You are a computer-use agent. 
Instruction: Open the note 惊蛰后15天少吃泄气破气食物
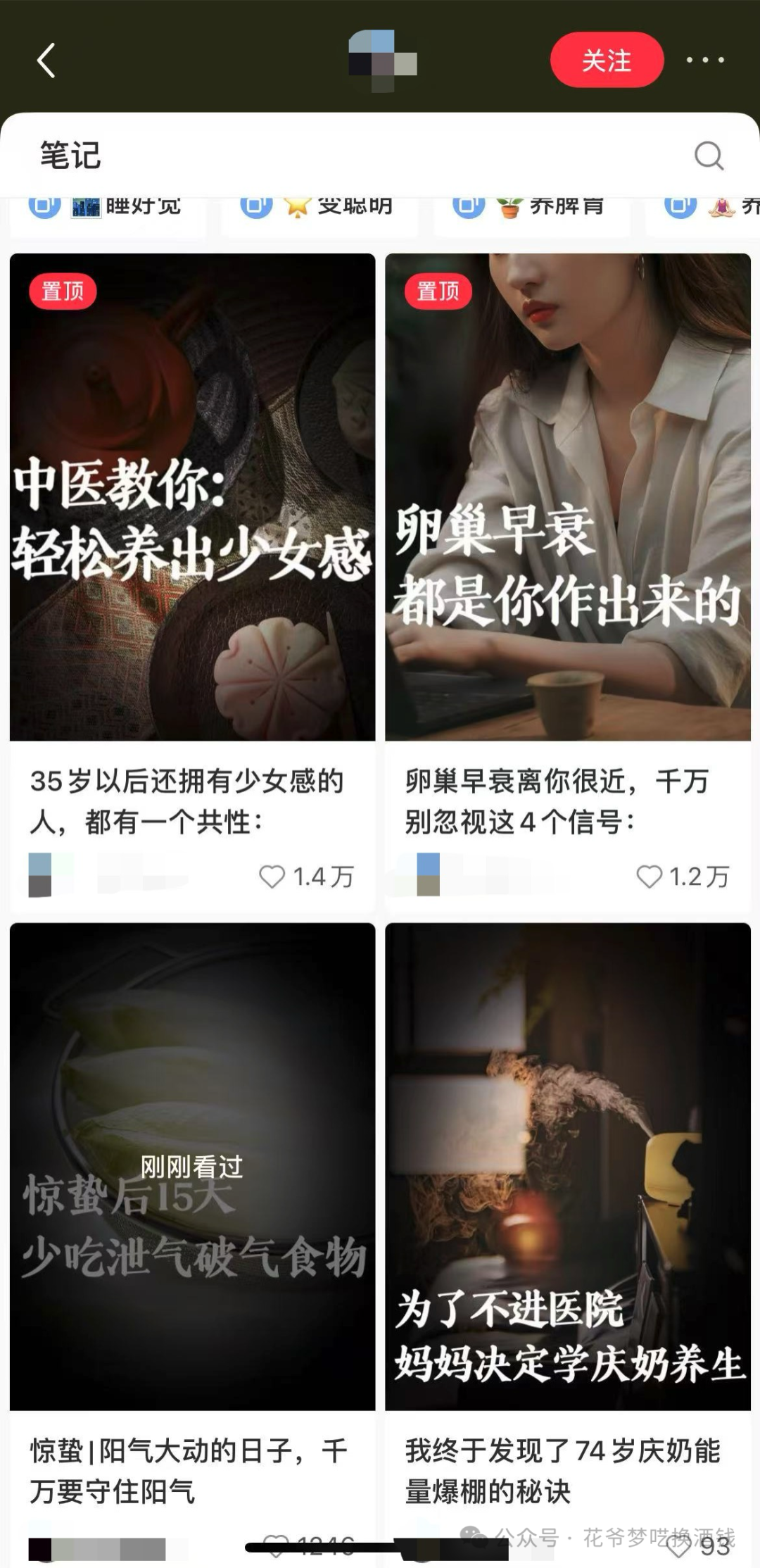(x=192, y=1166)
